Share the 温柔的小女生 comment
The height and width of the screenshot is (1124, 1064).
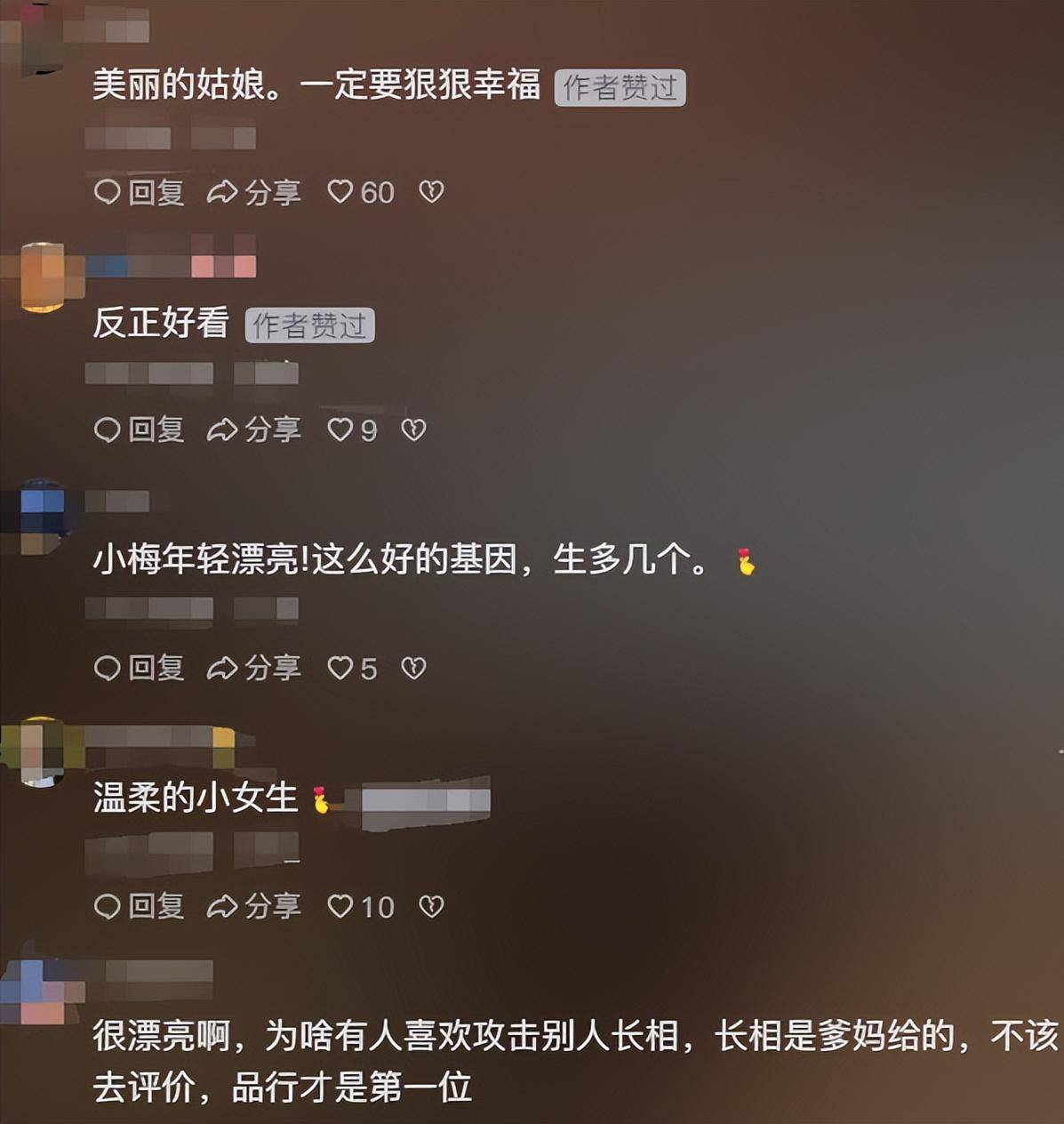click(x=254, y=906)
